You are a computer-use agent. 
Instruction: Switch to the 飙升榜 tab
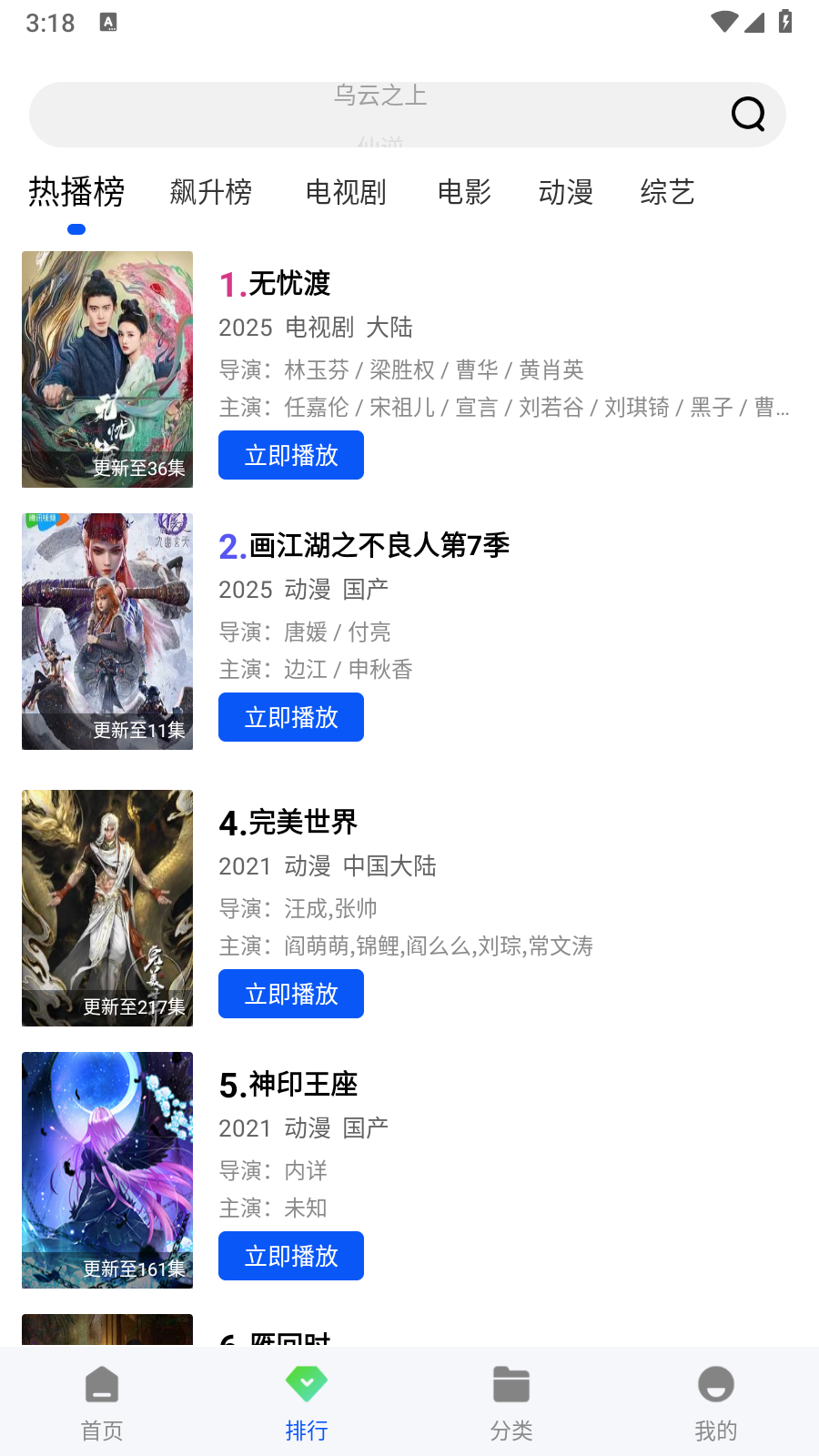pyautogui.click(x=210, y=192)
